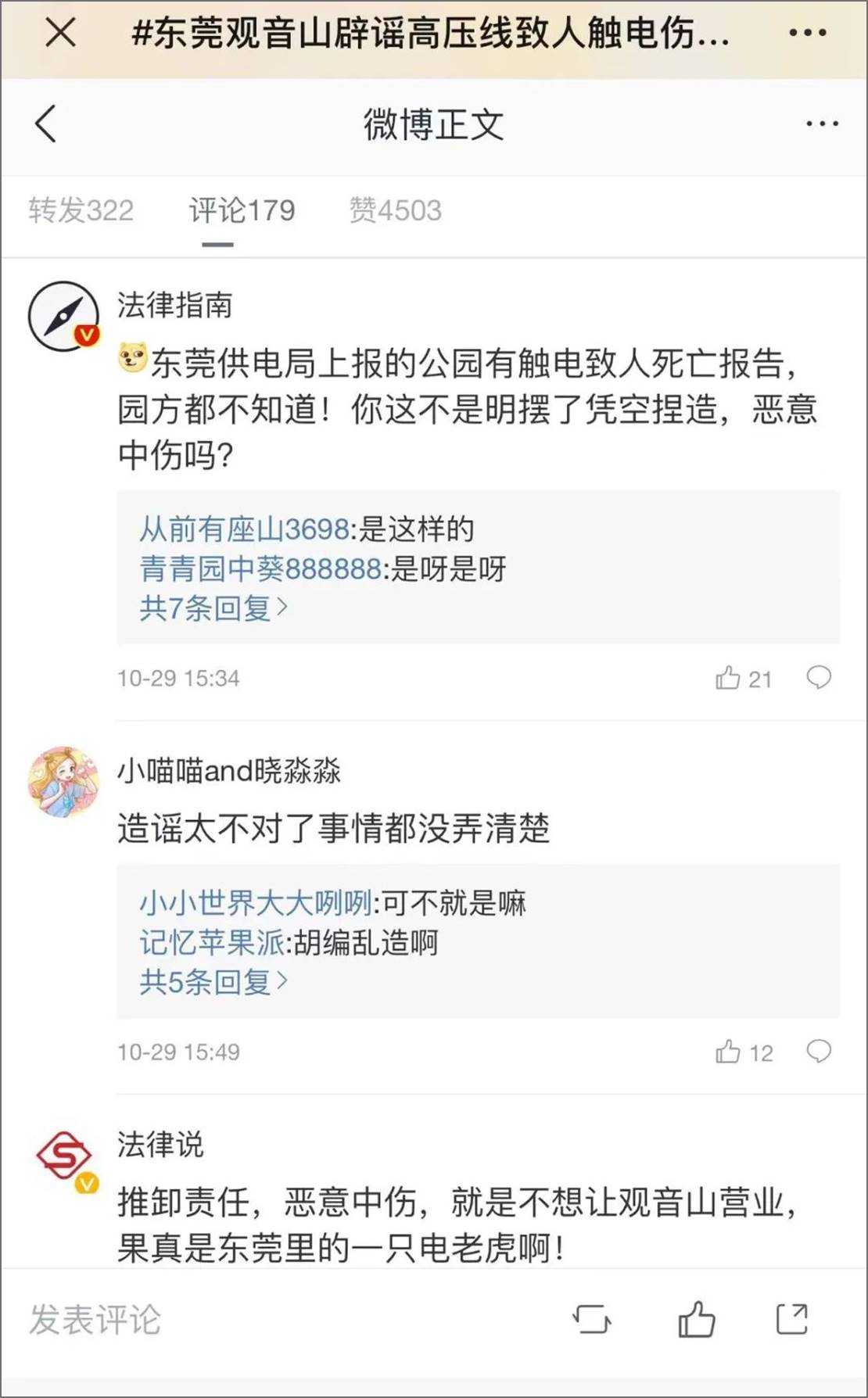Viewport: 868px width, 1398px height.
Task: Open the top bar's three-dot overflow menu
Action: click(807, 33)
